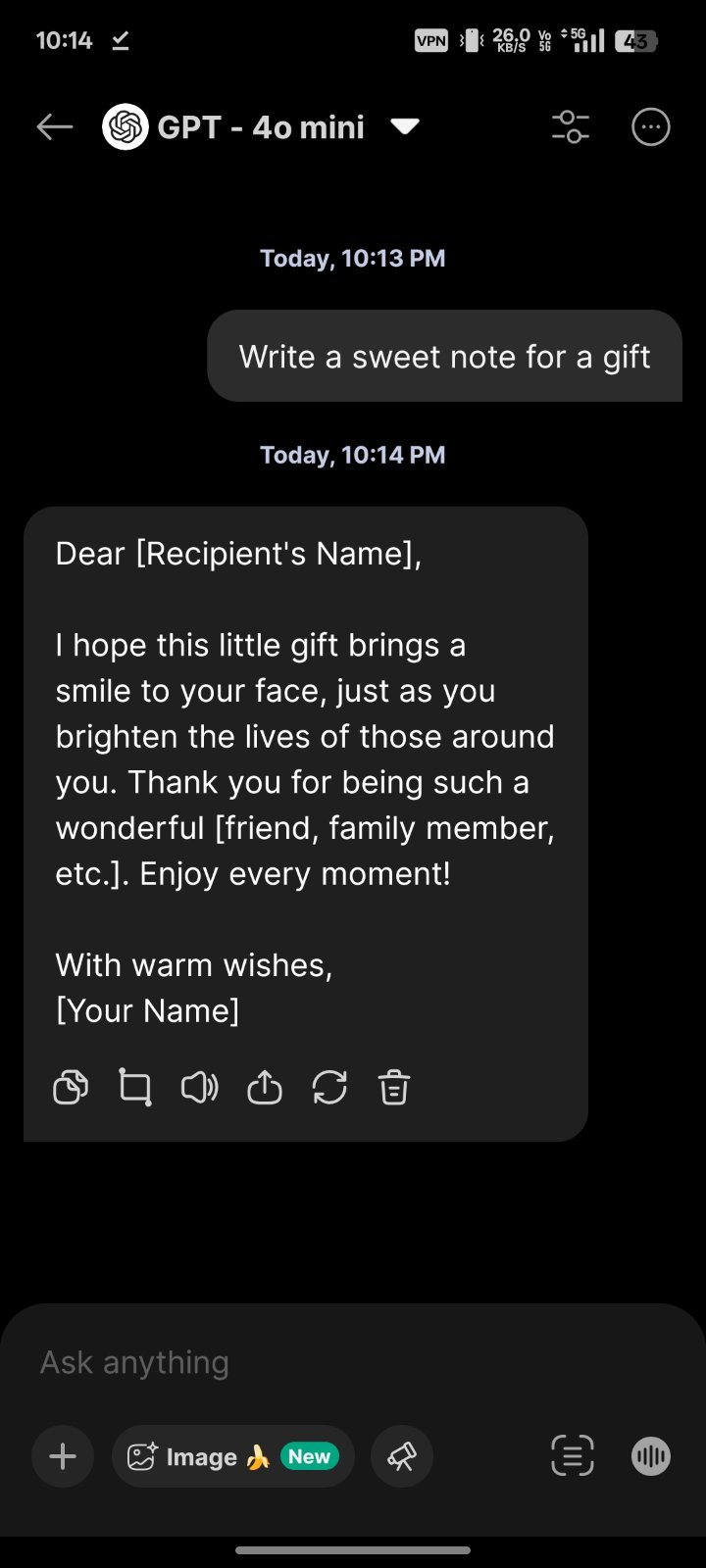Open the scan text icon

click(x=573, y=1455)
